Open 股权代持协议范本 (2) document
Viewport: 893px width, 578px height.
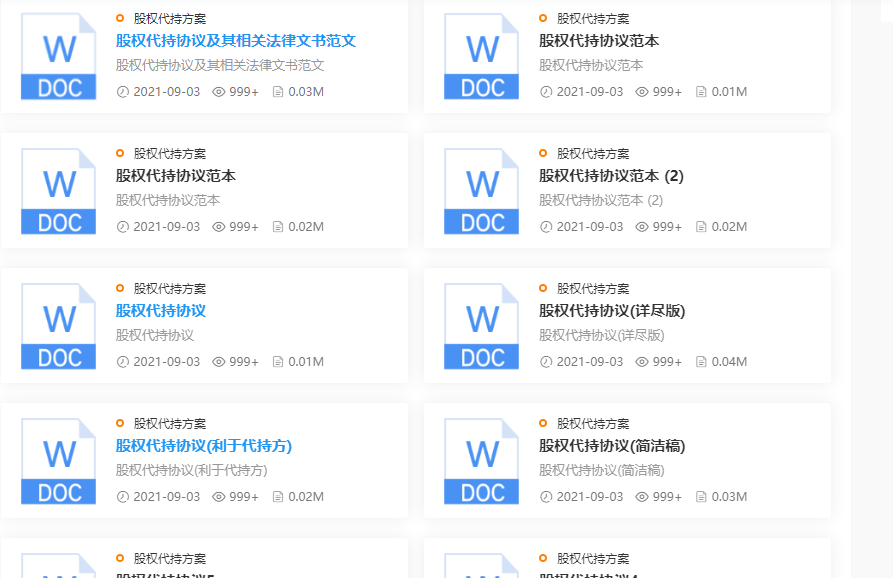610,176
